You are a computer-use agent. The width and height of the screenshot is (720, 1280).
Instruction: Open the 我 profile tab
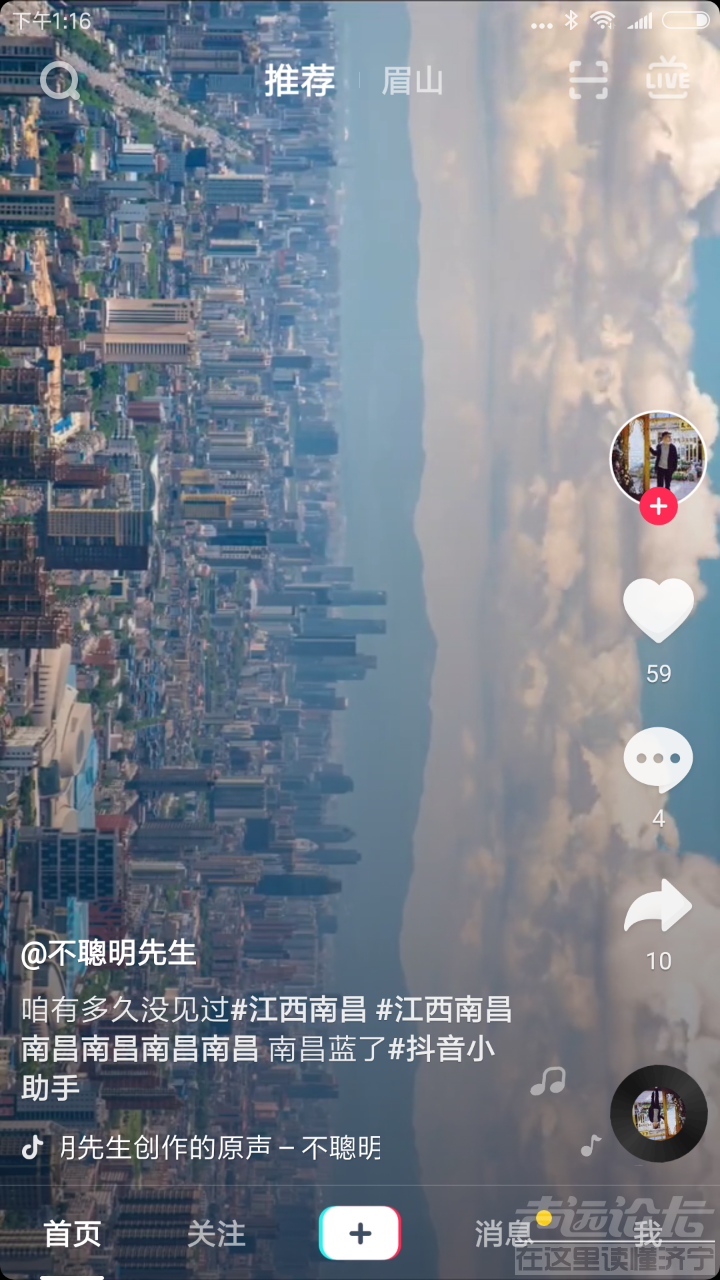coord(648,1234)
